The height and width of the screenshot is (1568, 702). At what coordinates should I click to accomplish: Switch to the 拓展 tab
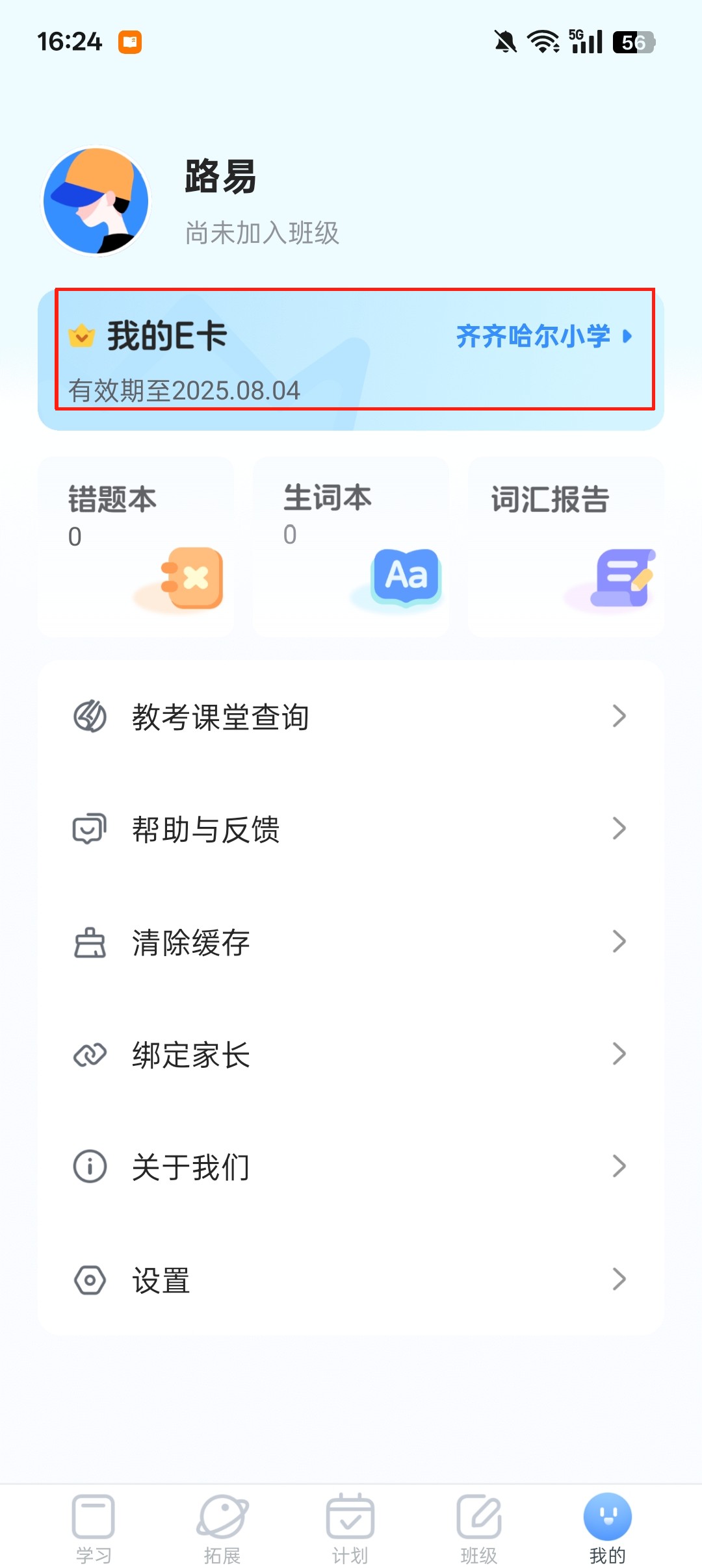[x=222, y=1528]
